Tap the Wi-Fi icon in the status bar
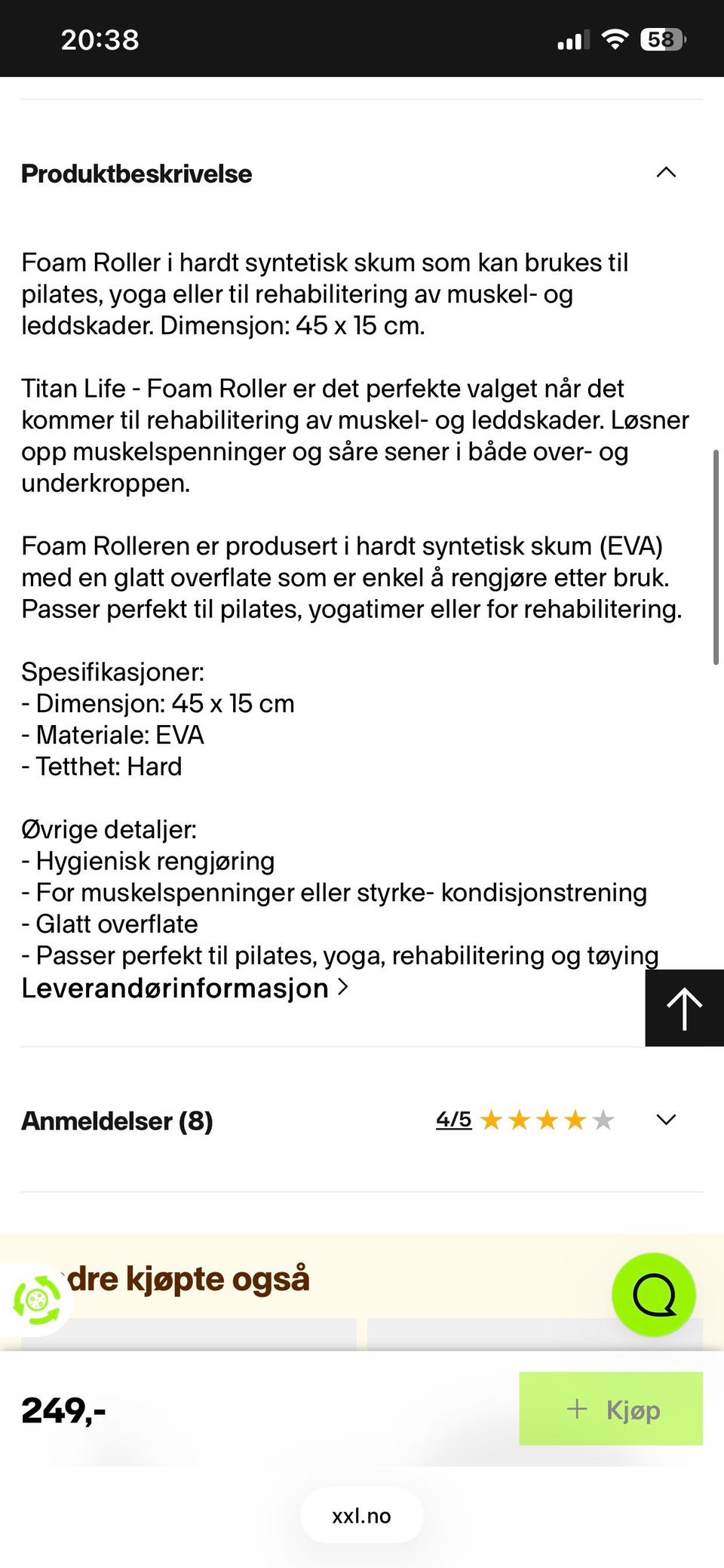724x1568 pixels. click(x=615, y=39)
